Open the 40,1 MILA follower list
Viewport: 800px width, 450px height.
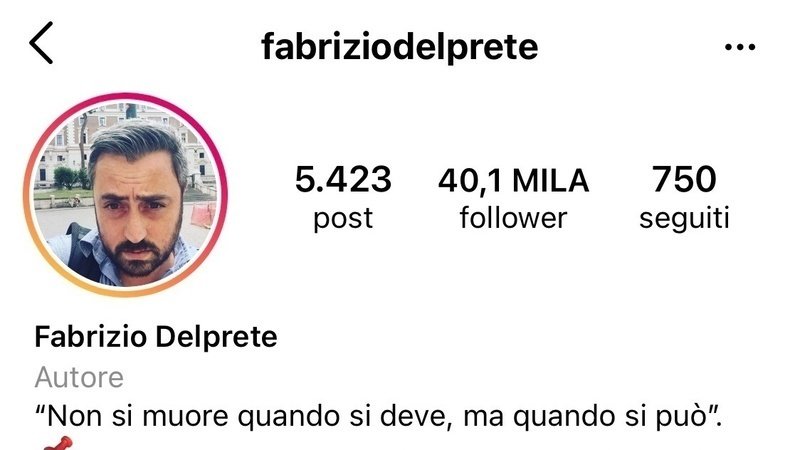(x=513, y=197)
